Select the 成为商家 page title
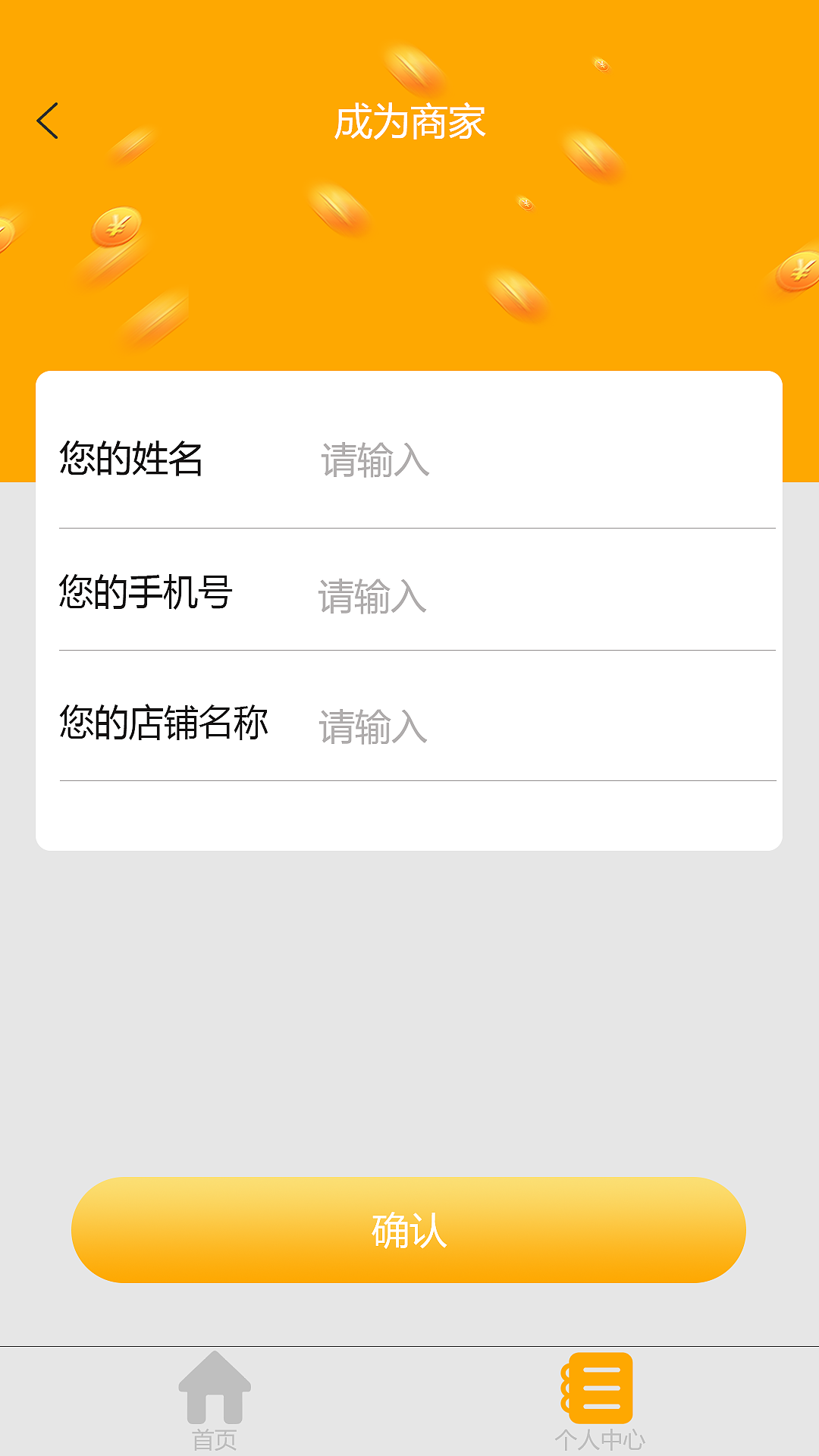The height and width of the screenshot is (1456, 819). click(x=409, y=120)
